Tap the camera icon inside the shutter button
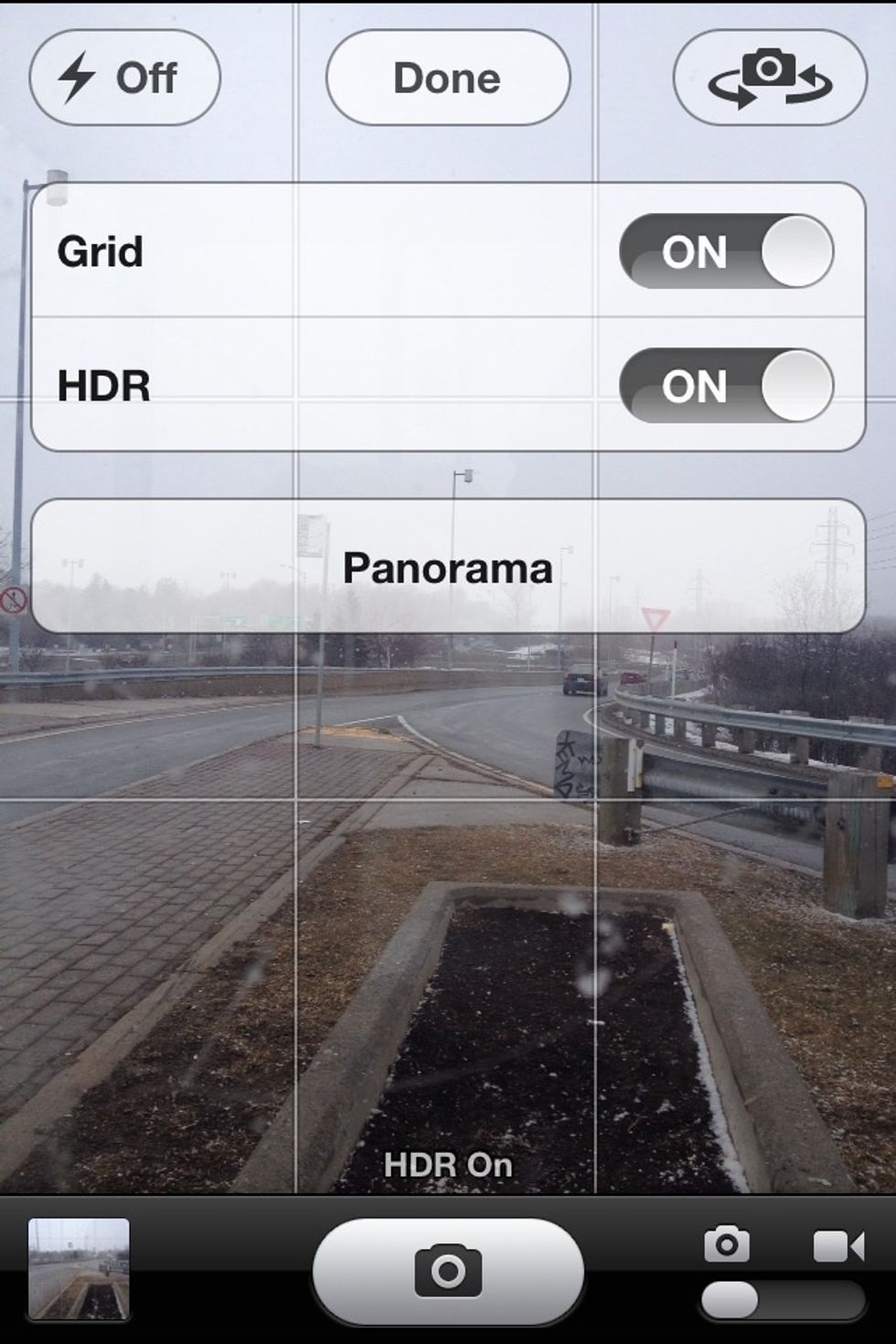Viewport: 896px width, 1344px height. 447,1271
